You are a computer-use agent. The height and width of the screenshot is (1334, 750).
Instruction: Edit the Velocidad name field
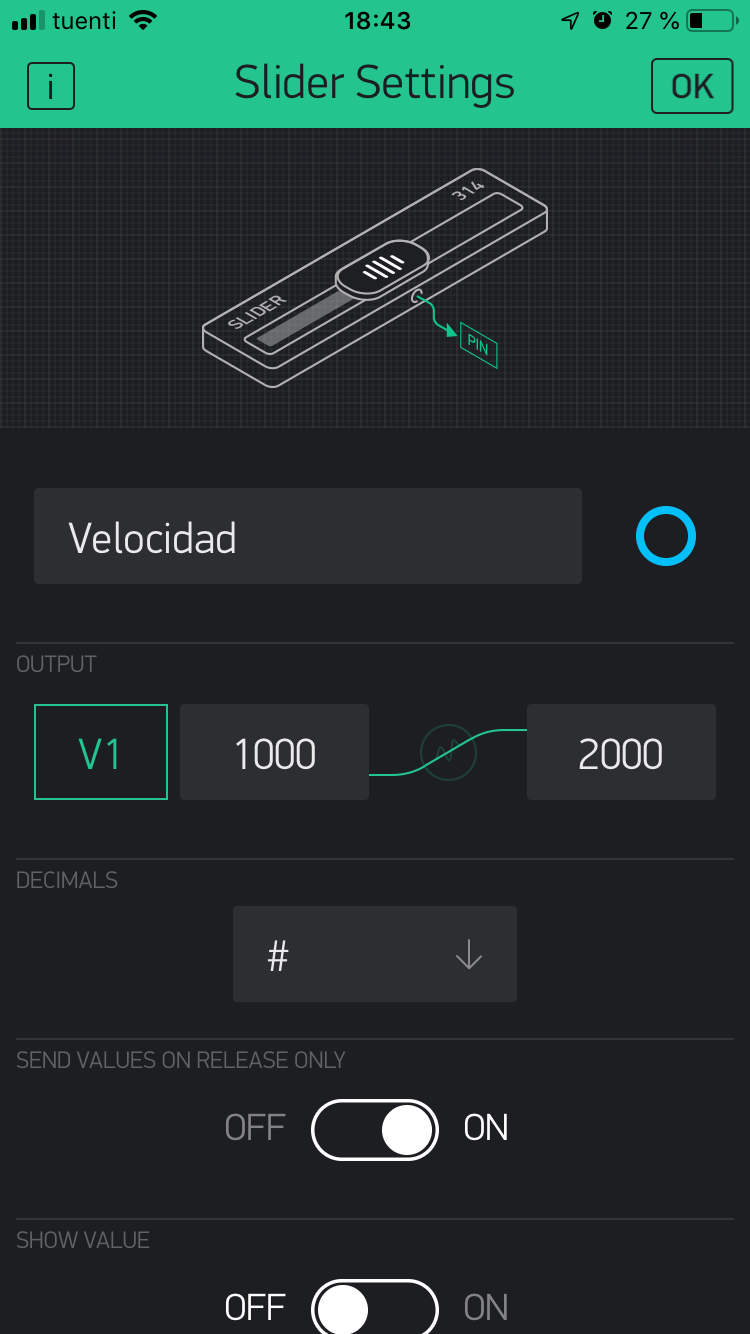click(x=308, y=537)
